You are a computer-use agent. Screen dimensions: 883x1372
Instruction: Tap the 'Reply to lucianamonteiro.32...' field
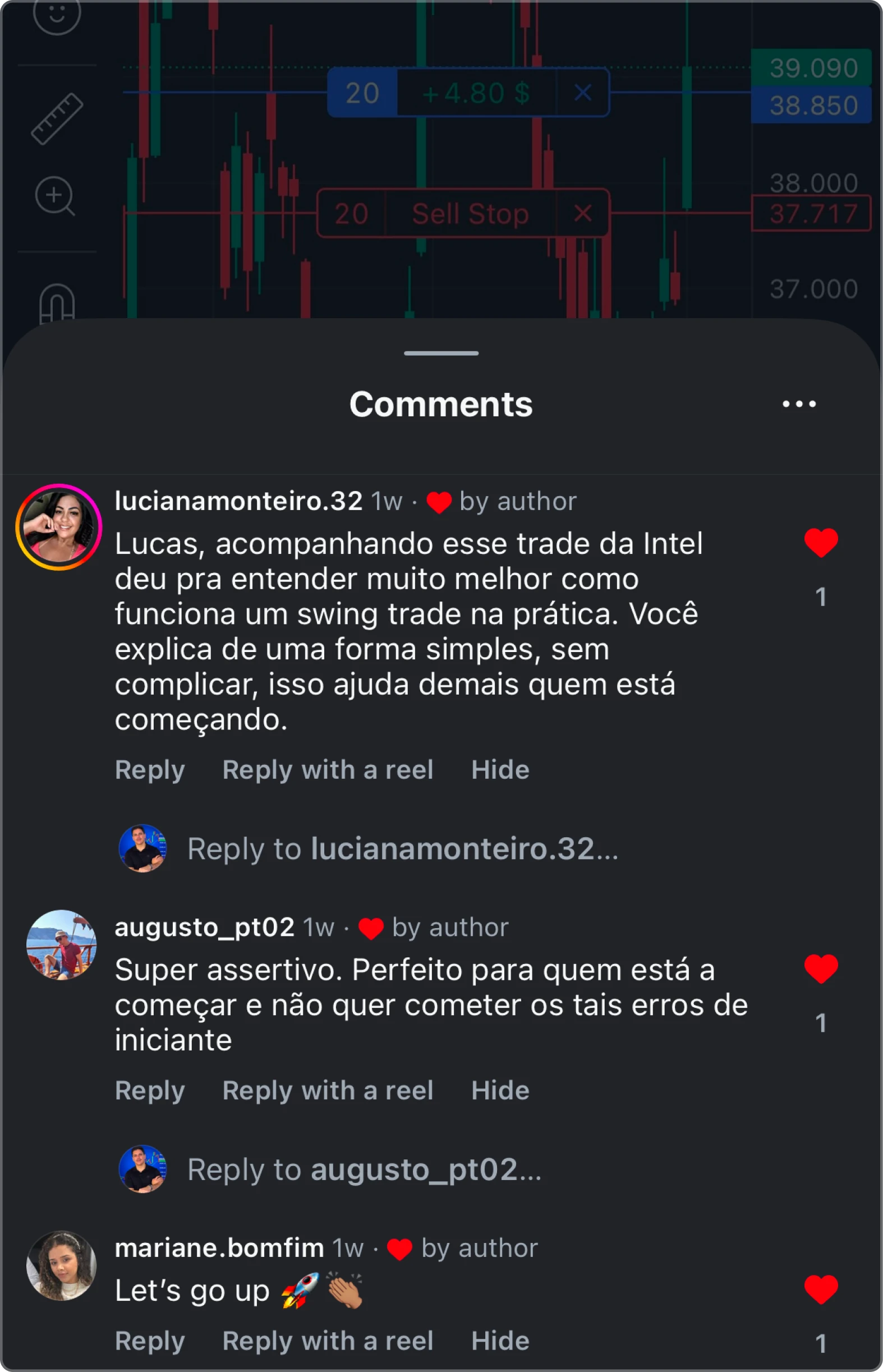(x=402, y=849)
